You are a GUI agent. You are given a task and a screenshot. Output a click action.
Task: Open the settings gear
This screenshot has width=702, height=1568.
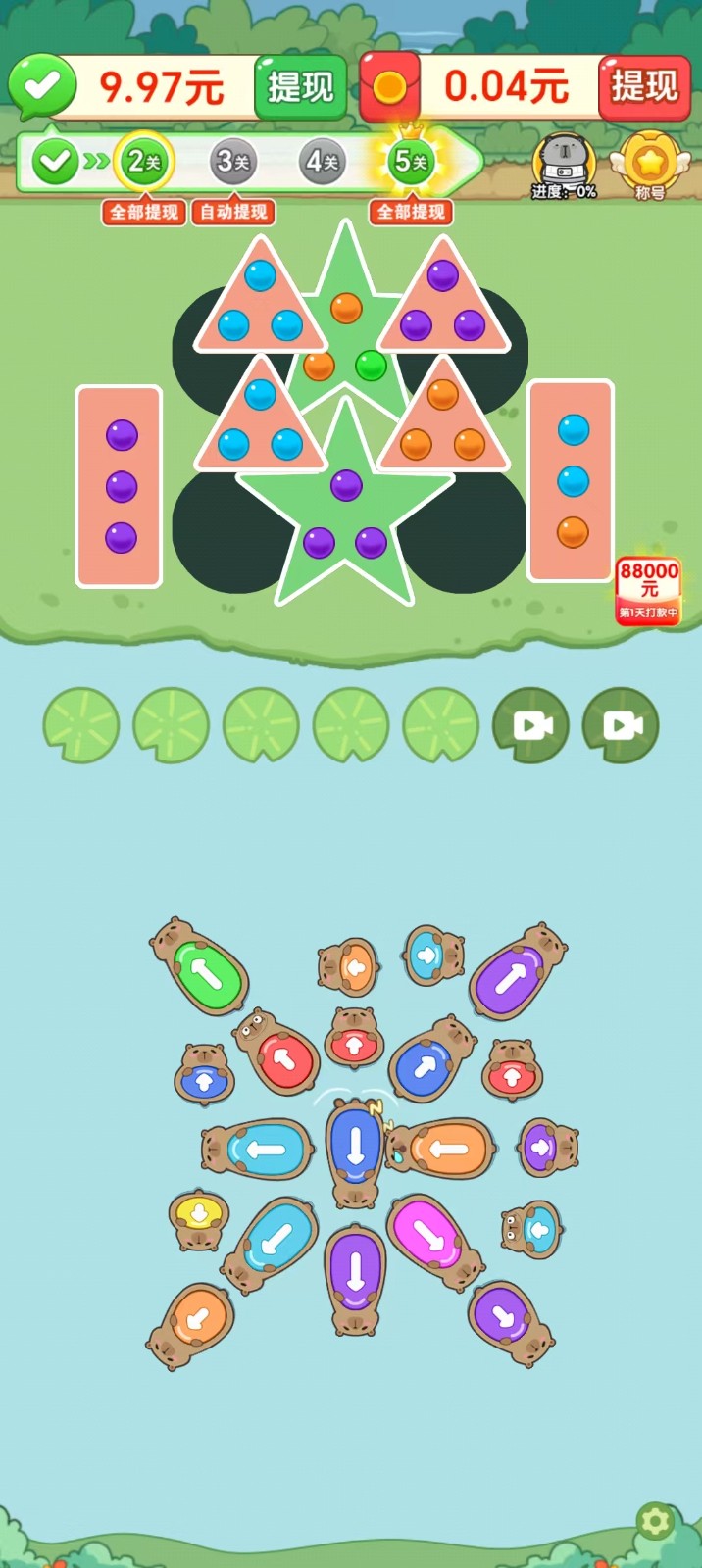tap(655, 1522)
